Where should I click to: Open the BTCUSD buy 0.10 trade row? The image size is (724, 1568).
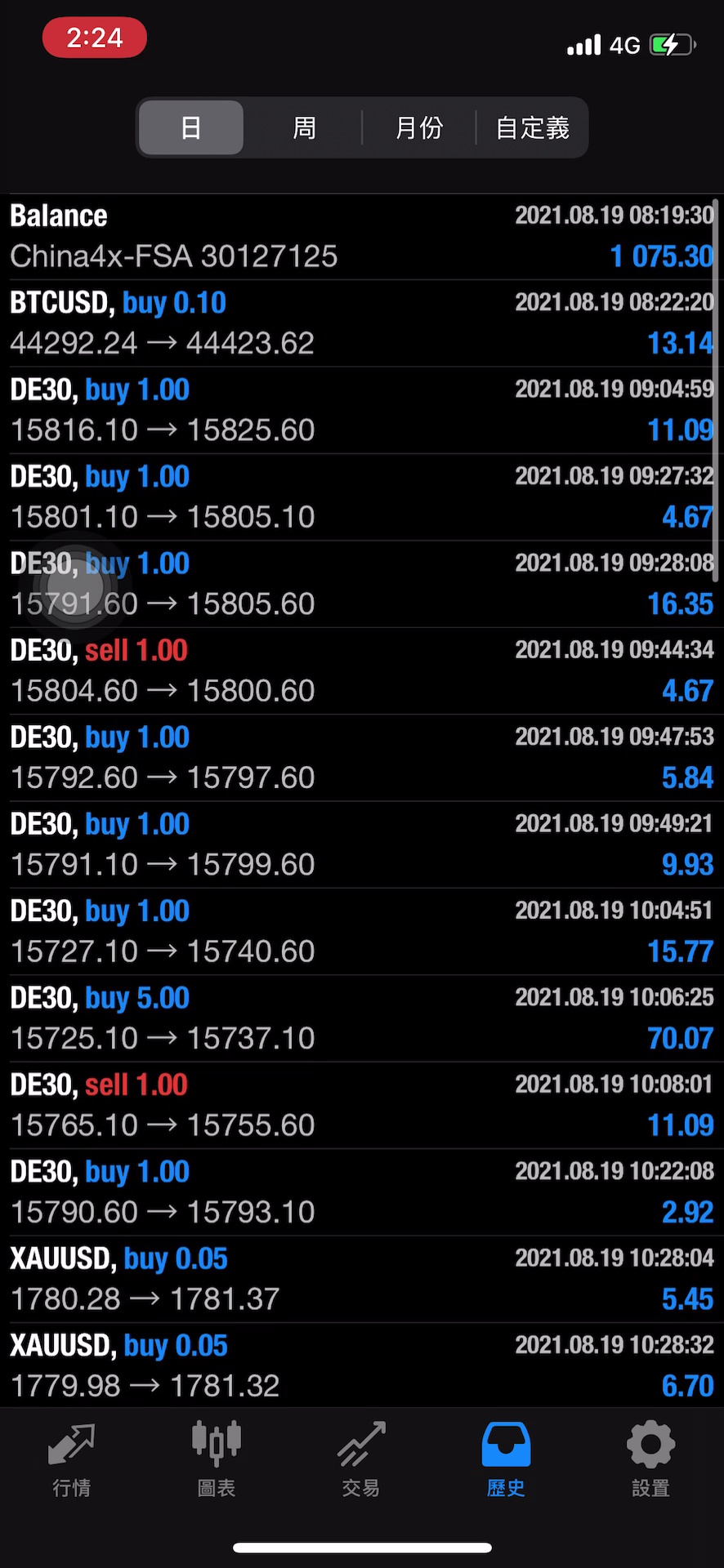tap(361, 323)
